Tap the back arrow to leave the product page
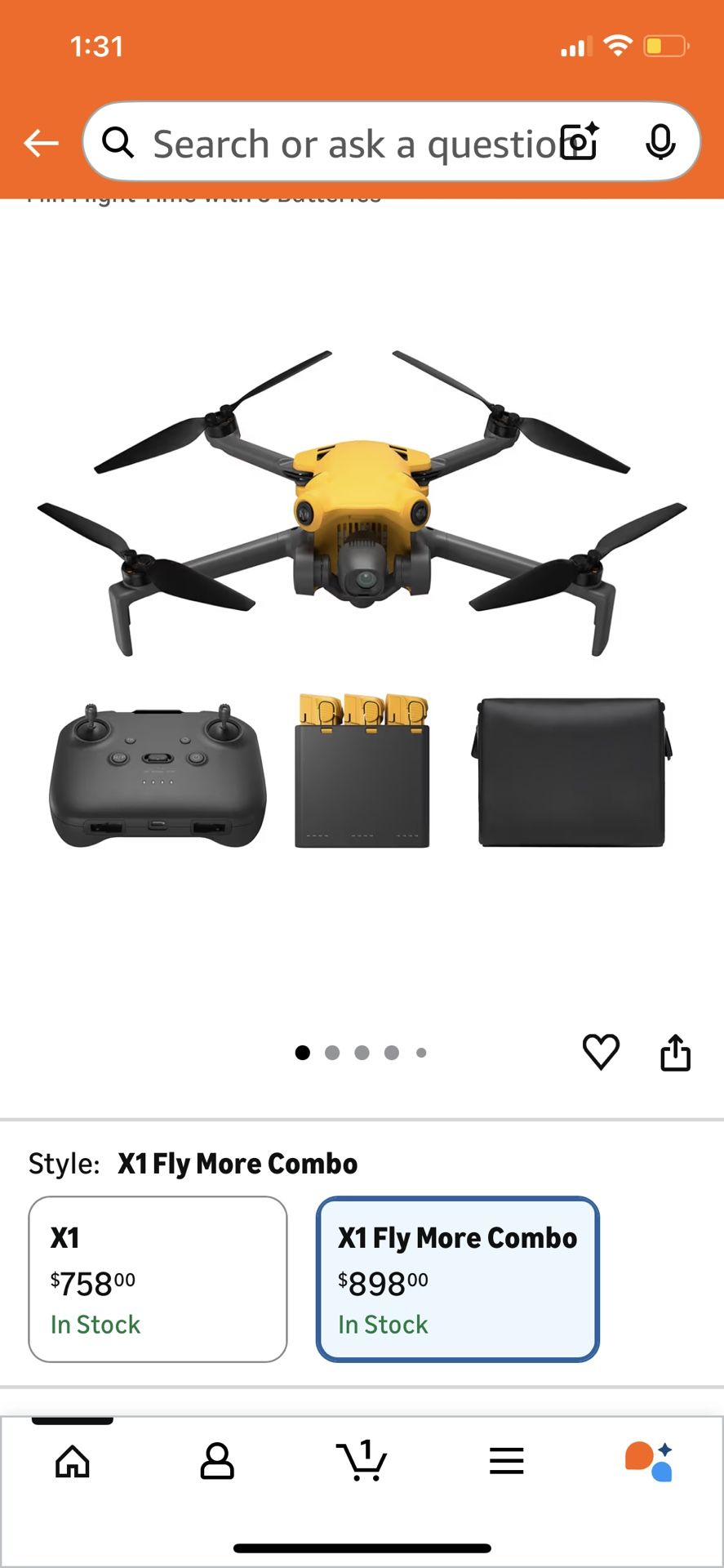 [40, 141]
